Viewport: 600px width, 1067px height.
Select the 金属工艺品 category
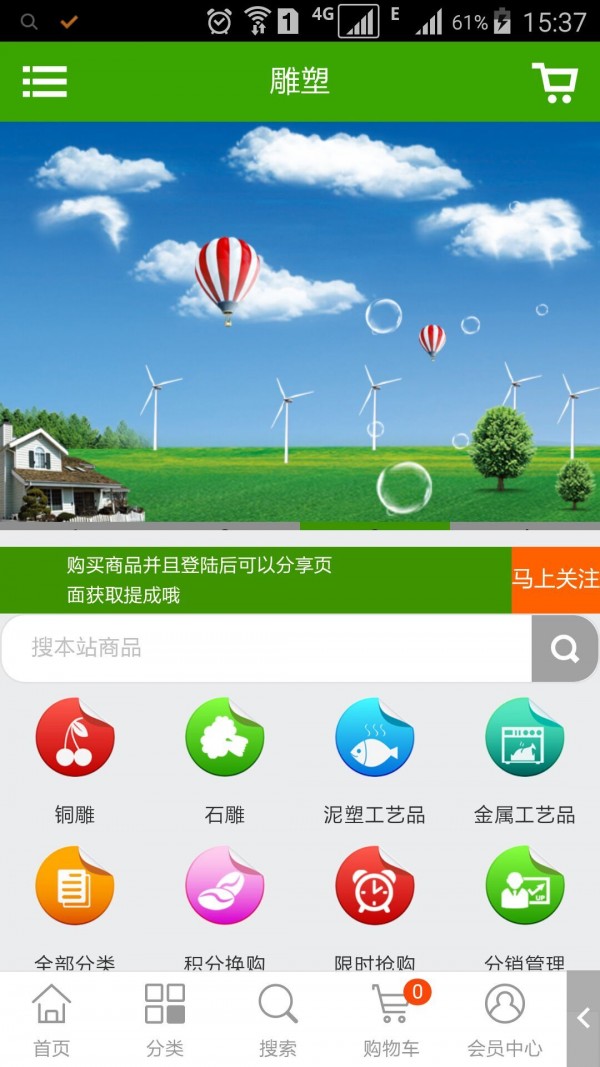pos(524,738)
